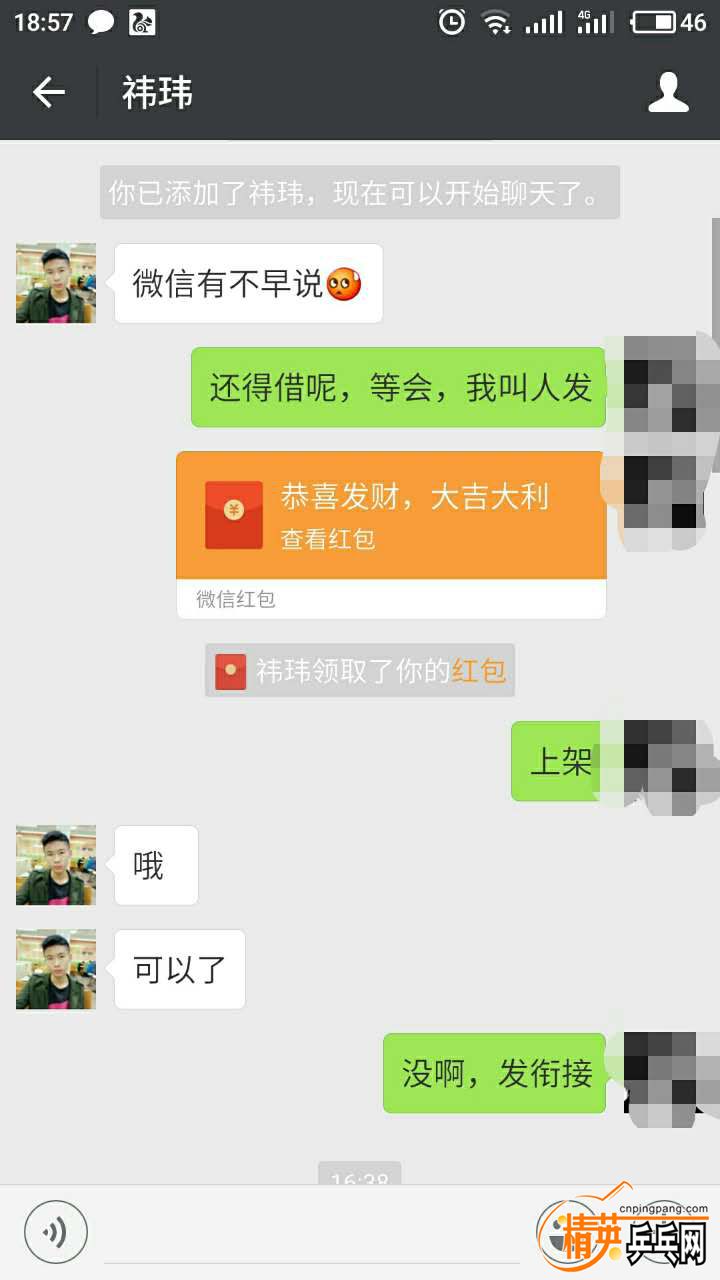Screen dimensions: 720x1280
Task: Switch to voice message input
Action: (x=56, y=1231)
